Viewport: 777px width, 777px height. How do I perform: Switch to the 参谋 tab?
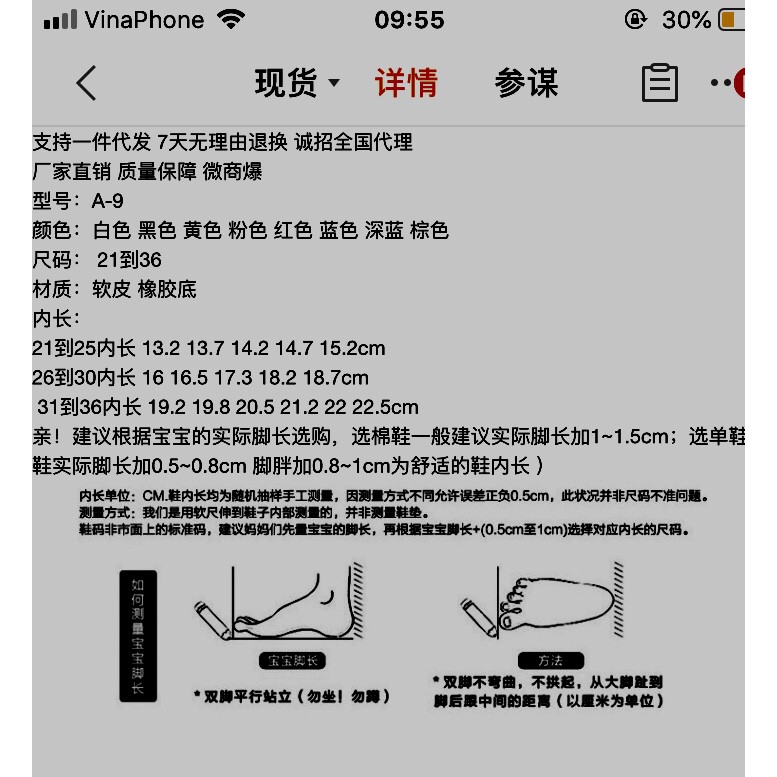tap(526, 83)
